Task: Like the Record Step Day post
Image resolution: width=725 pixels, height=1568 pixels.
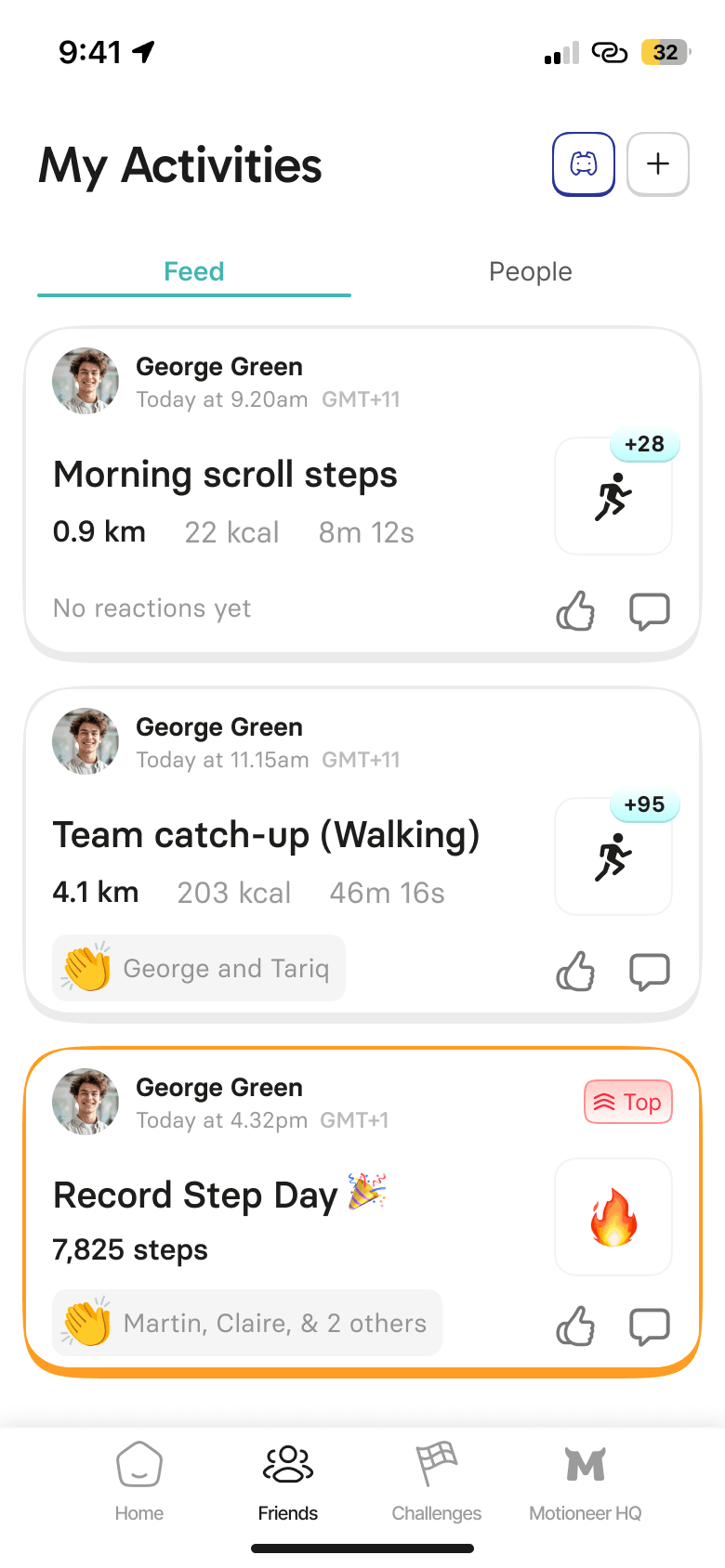Action: (575, 1326)
